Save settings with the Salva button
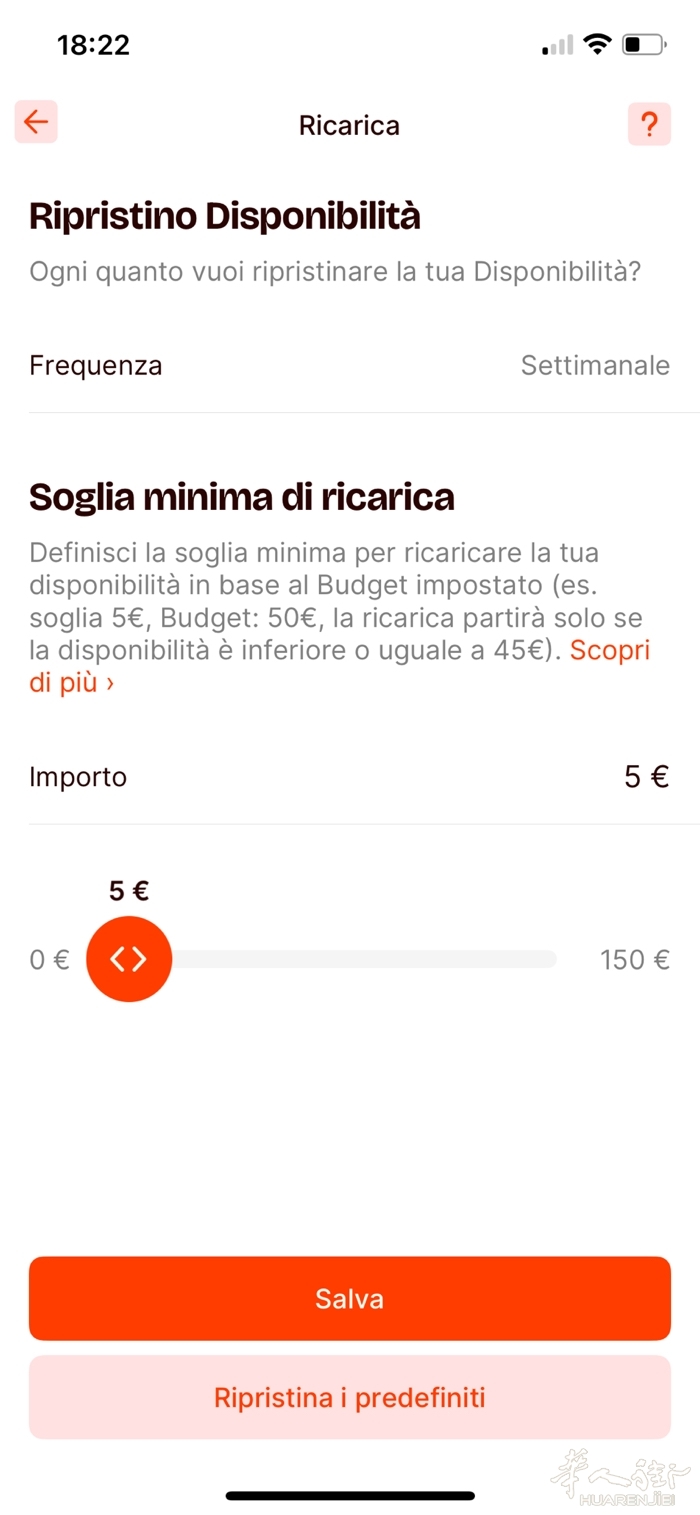The image size is (700, 1515). (349, 1299)
